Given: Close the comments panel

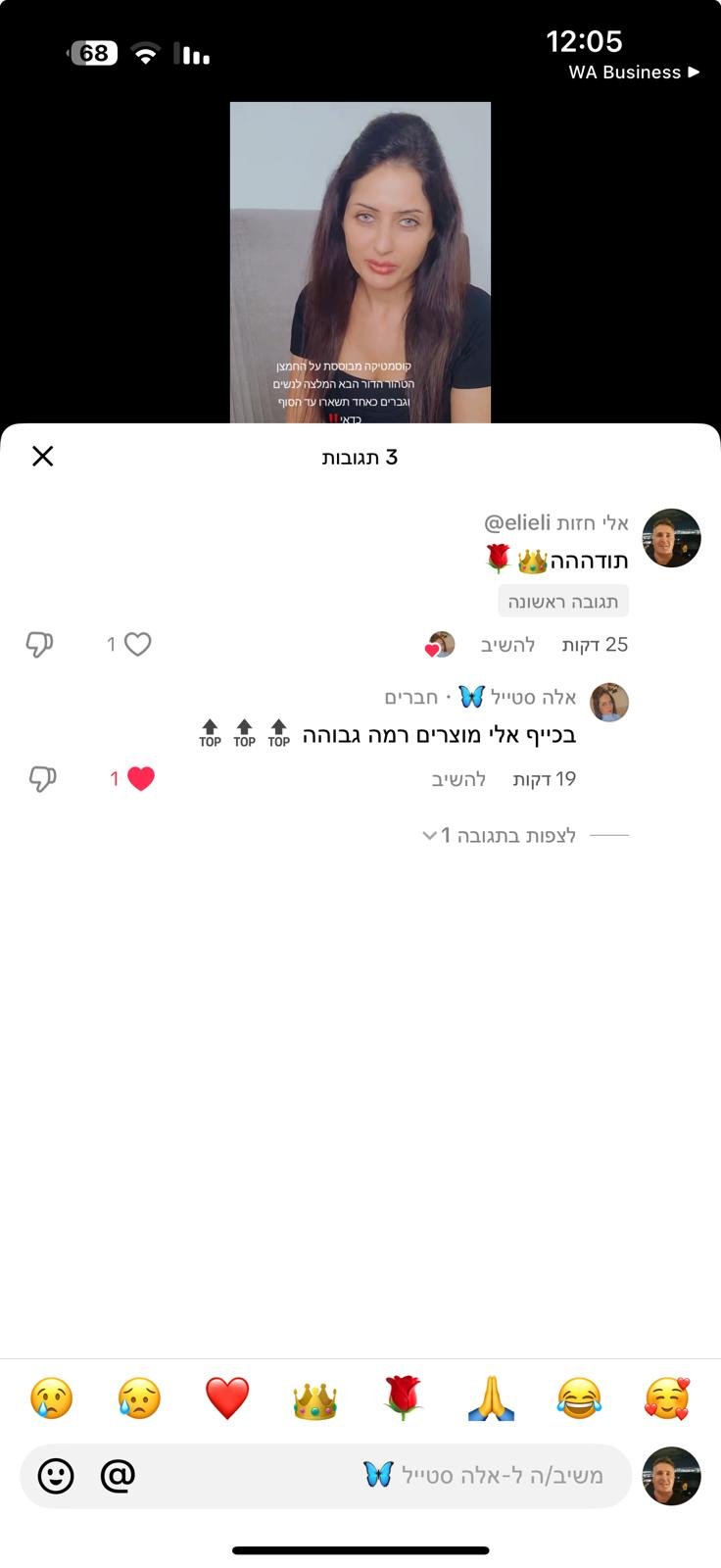Looking at the screenshot, I should click(43, 456).
